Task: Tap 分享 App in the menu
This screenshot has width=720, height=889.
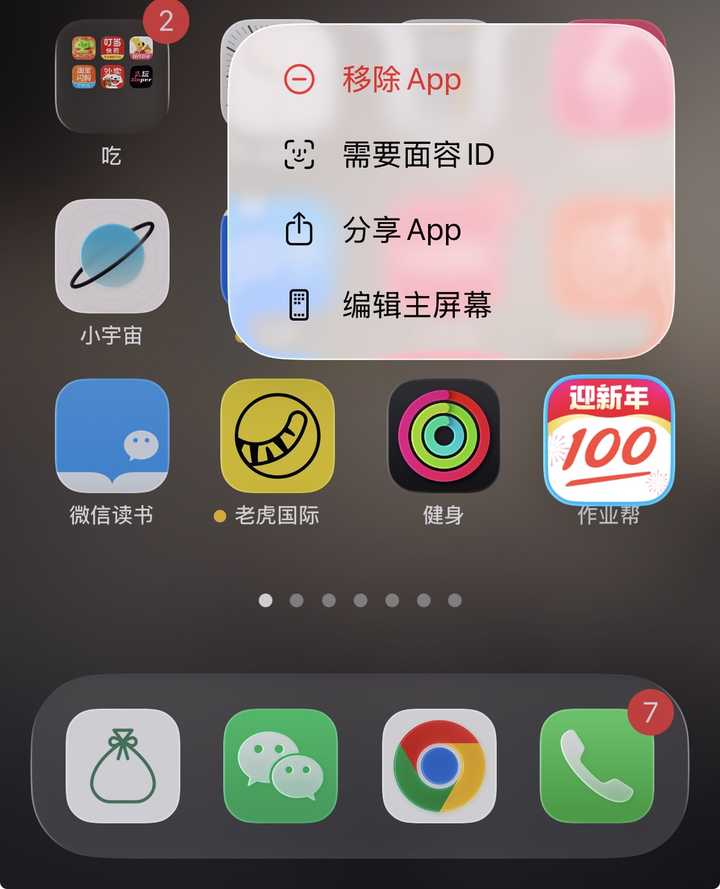Action: coord(400,230)
